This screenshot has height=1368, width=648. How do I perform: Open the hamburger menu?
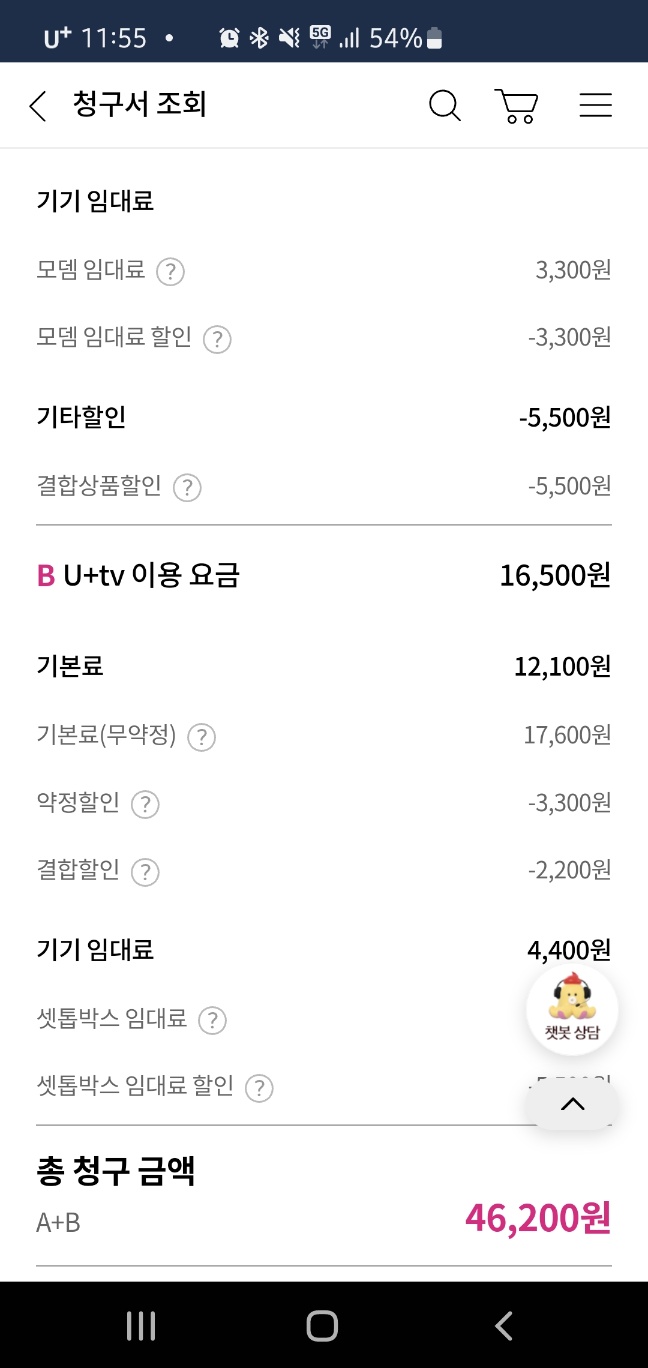point(596,105)
